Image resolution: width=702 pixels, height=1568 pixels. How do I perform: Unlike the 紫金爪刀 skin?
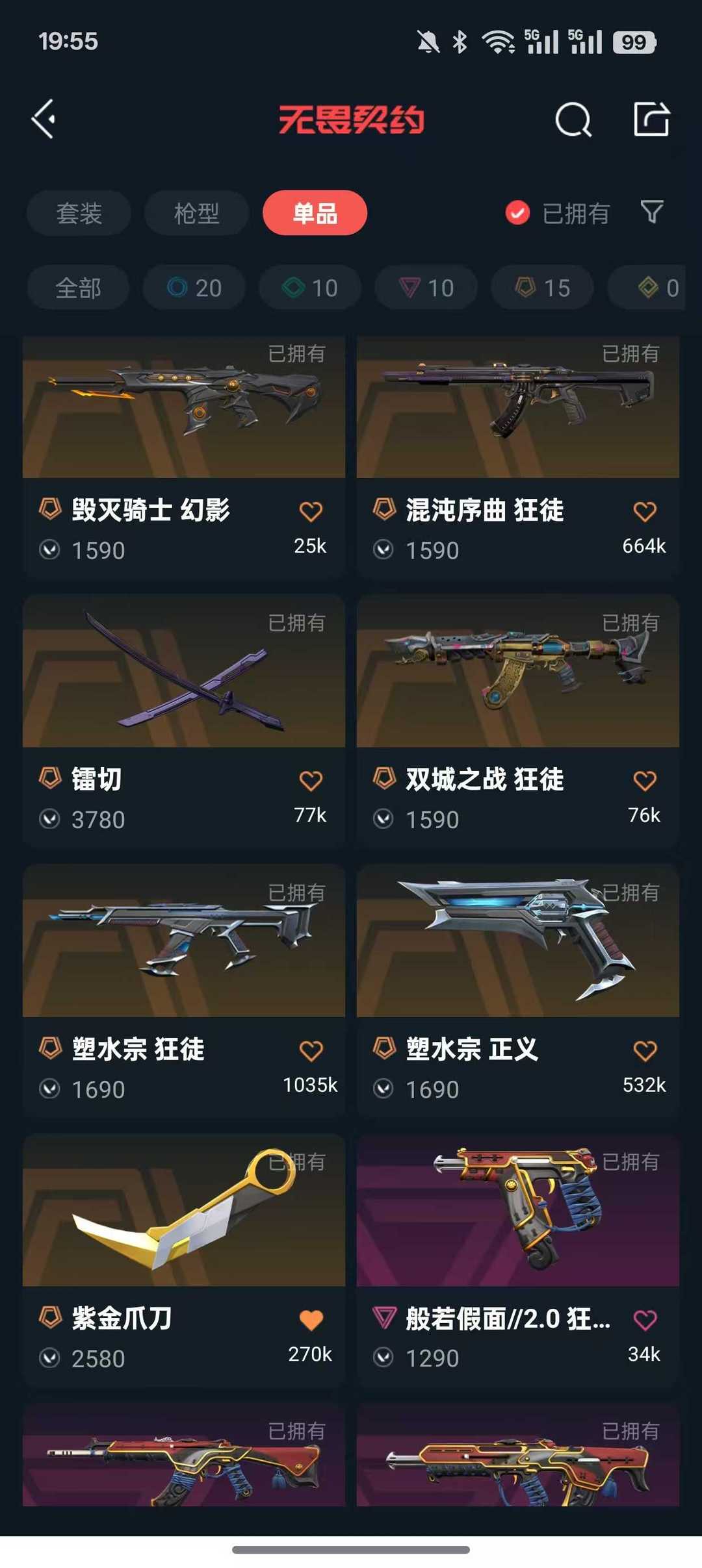(x=311, y=1320)
